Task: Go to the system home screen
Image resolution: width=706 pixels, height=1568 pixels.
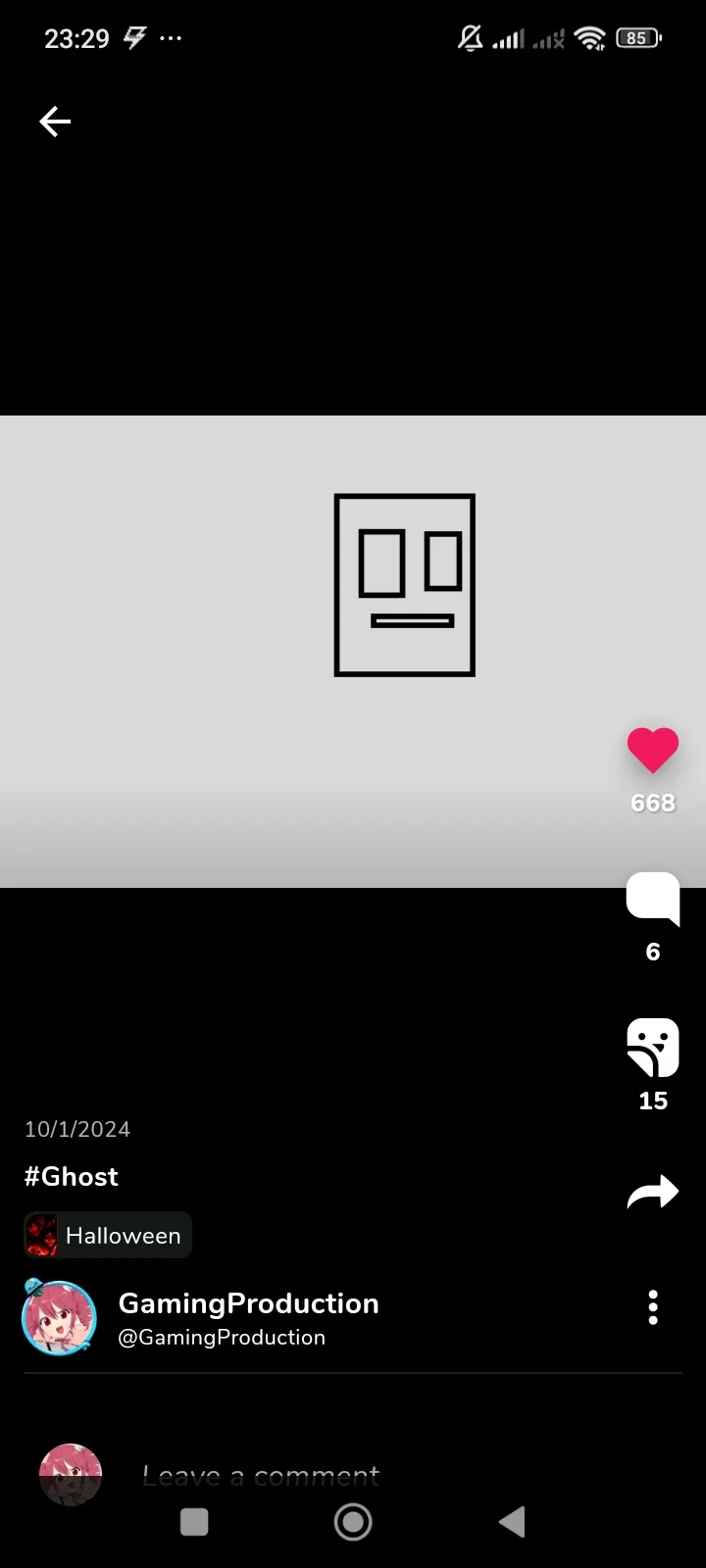Action: coord(353,1522)
